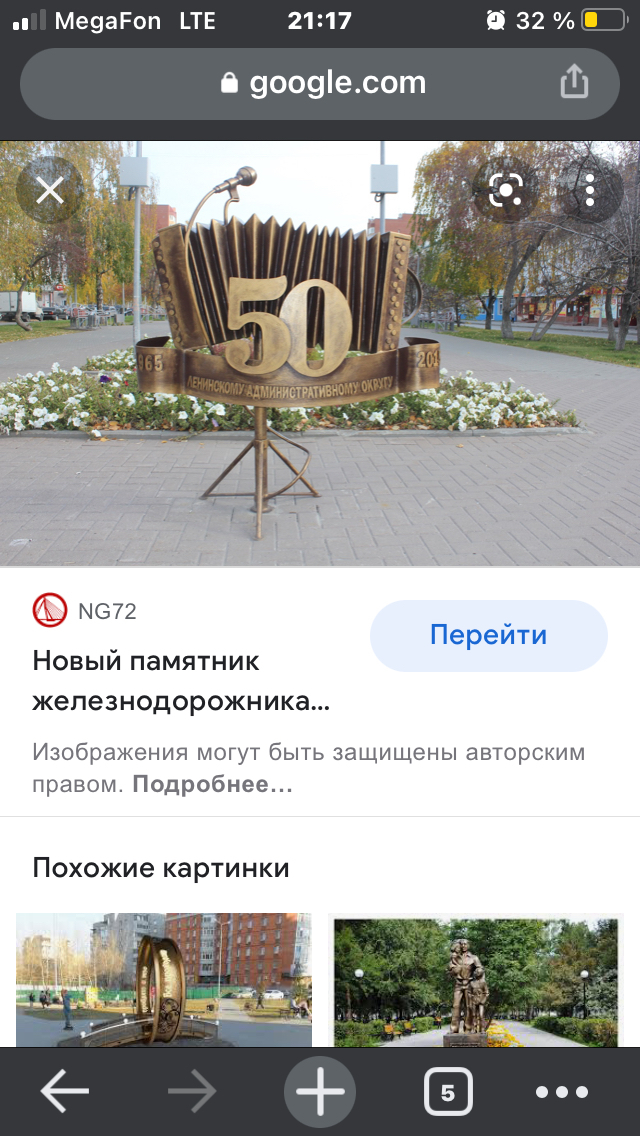Share the page from the address bar

[x=574, y=82]
